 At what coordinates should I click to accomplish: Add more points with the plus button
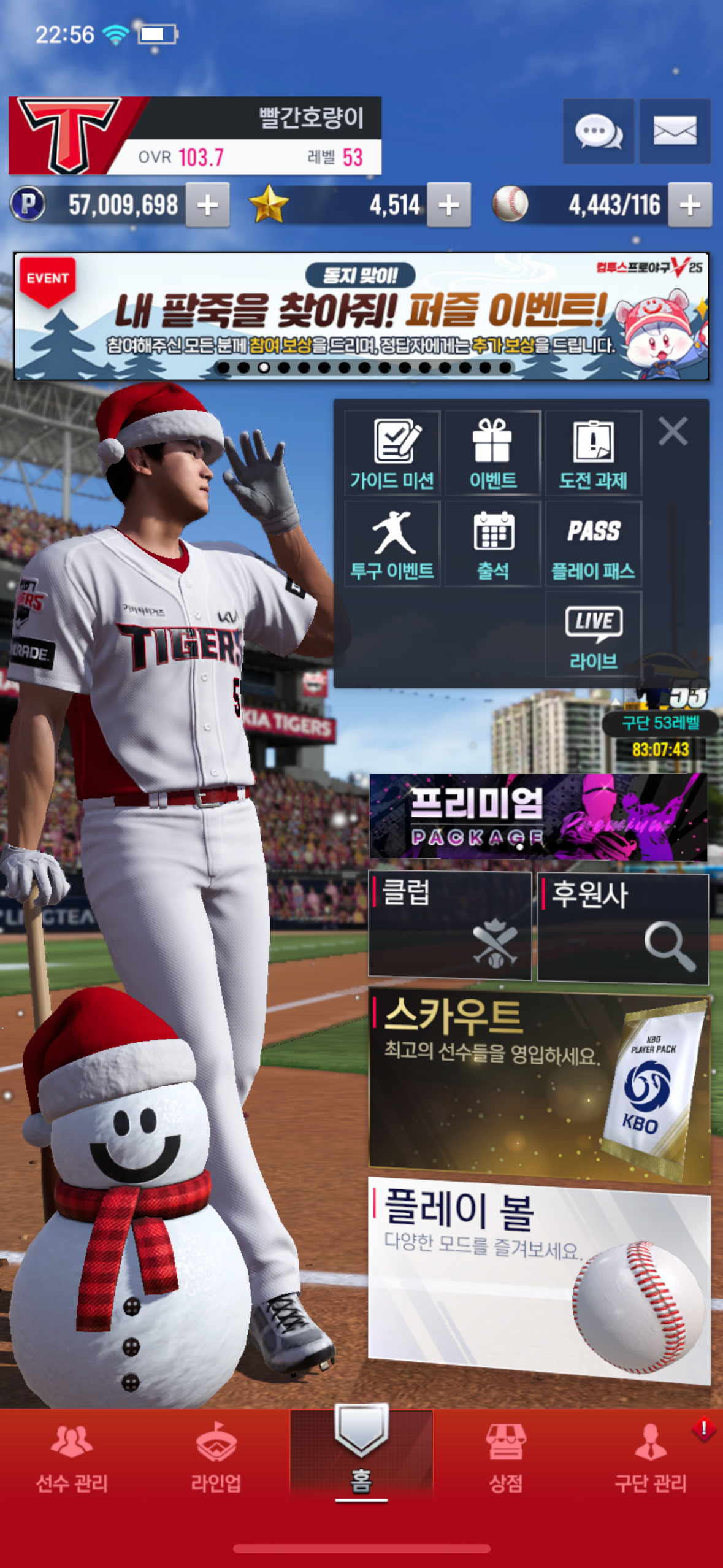point(208,205)
